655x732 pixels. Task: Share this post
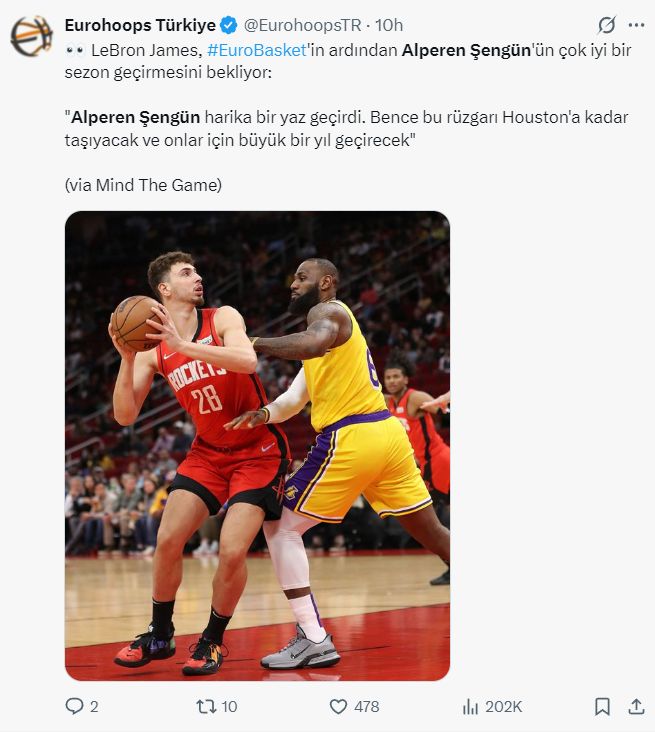[x=636, y=706]
